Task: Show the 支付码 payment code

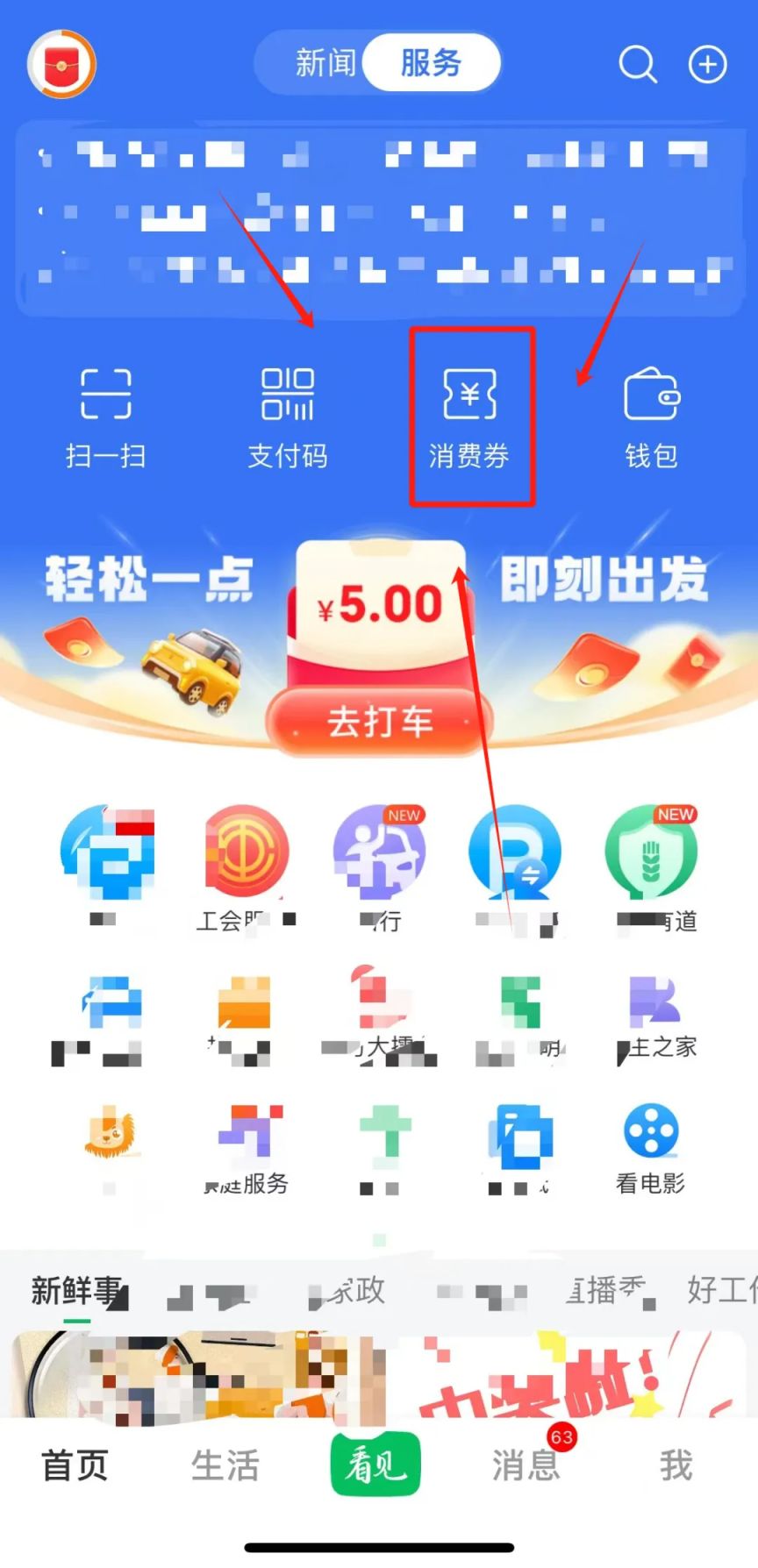Action: coord(287,417)
